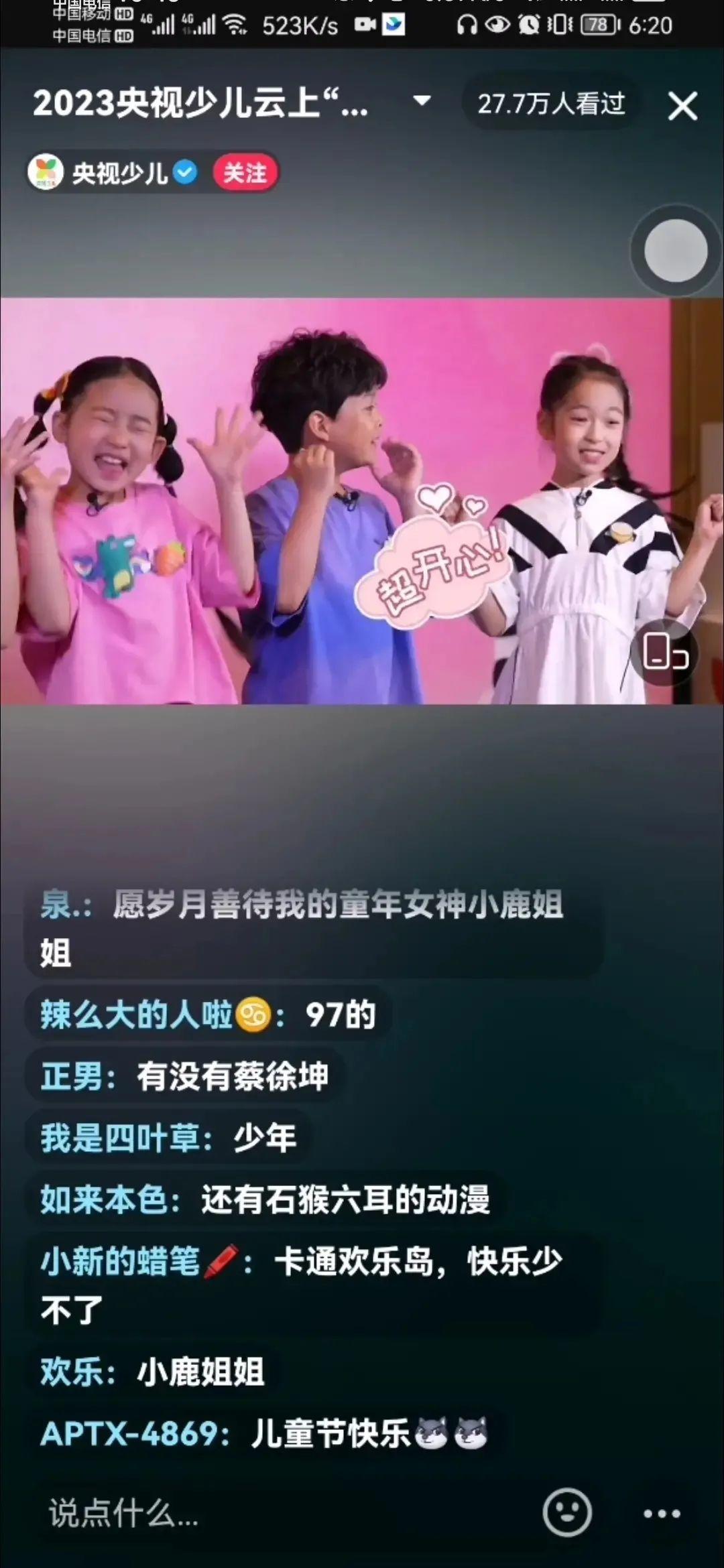
Task: Close the live stream with X
Action: point(682,106)
